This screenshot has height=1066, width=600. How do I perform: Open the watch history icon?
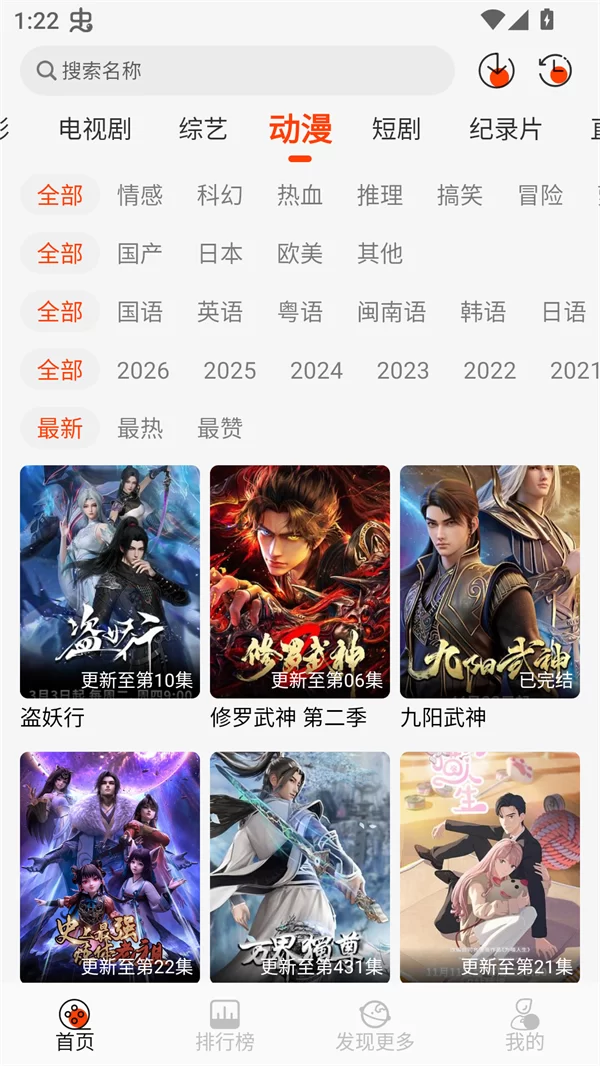point(555,71)
